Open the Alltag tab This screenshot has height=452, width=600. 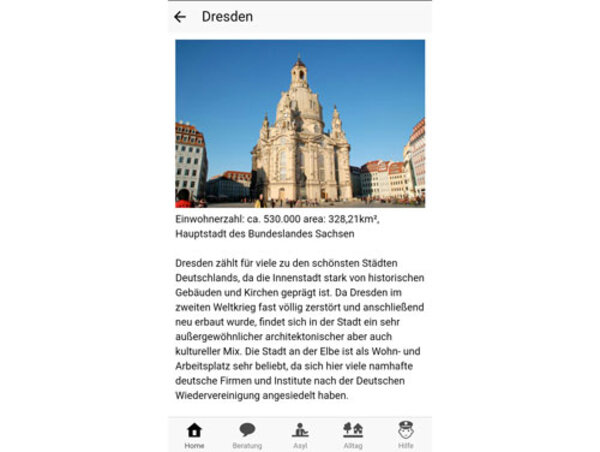tap(352, 435)
